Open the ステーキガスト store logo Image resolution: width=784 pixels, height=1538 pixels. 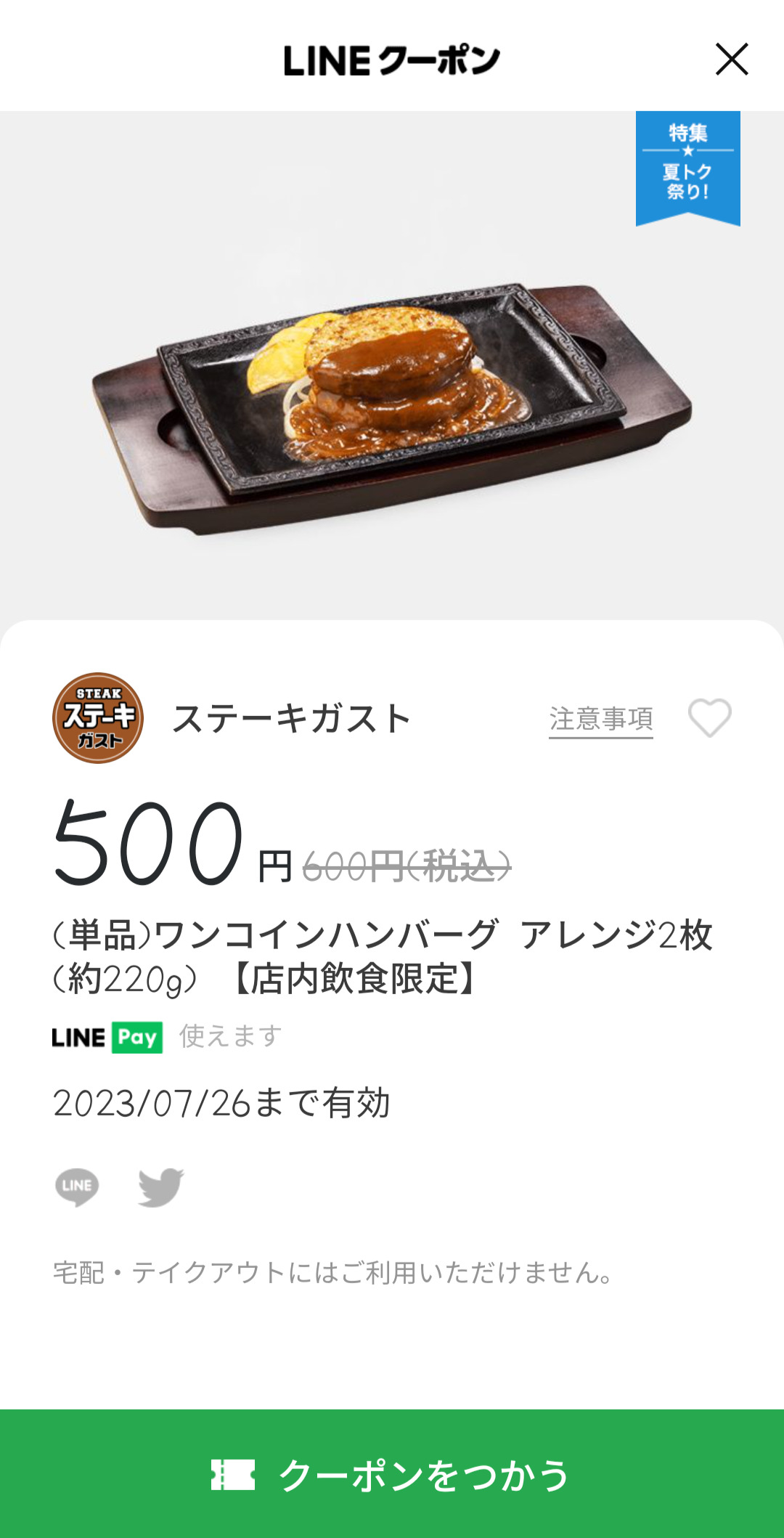tap(98, 717)
